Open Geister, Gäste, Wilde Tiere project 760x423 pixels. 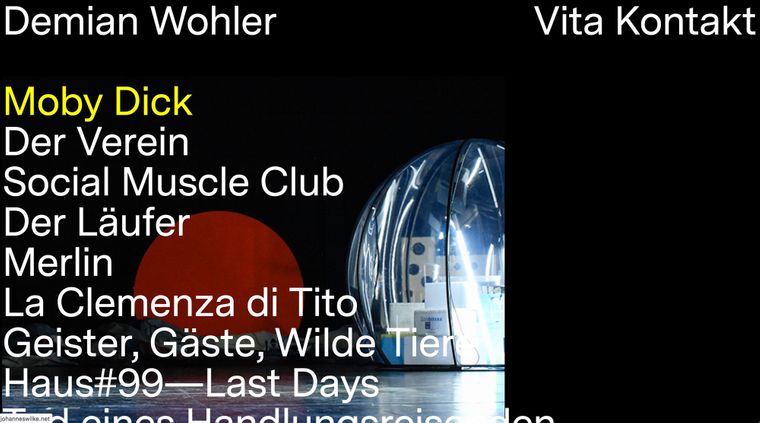click(235, 342)
